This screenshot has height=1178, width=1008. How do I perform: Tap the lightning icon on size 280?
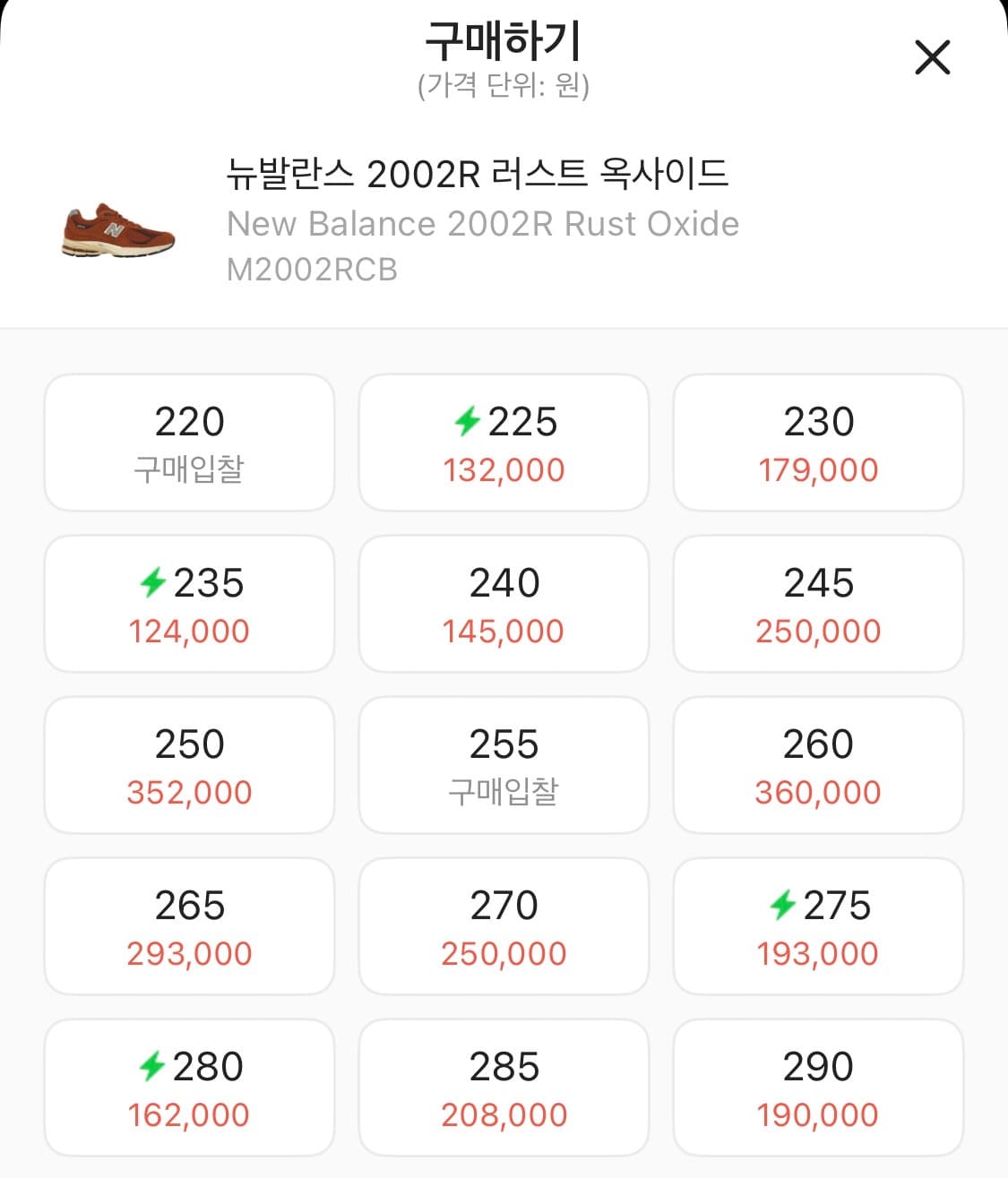click(154, 1065)
